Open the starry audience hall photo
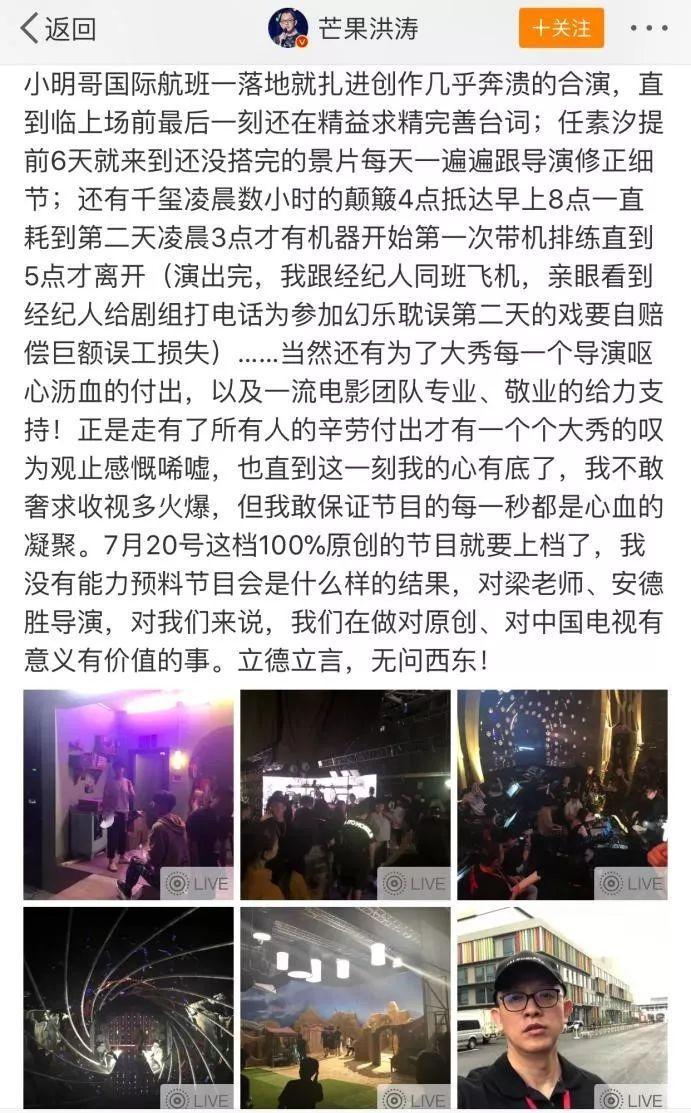 coord(562,794)
